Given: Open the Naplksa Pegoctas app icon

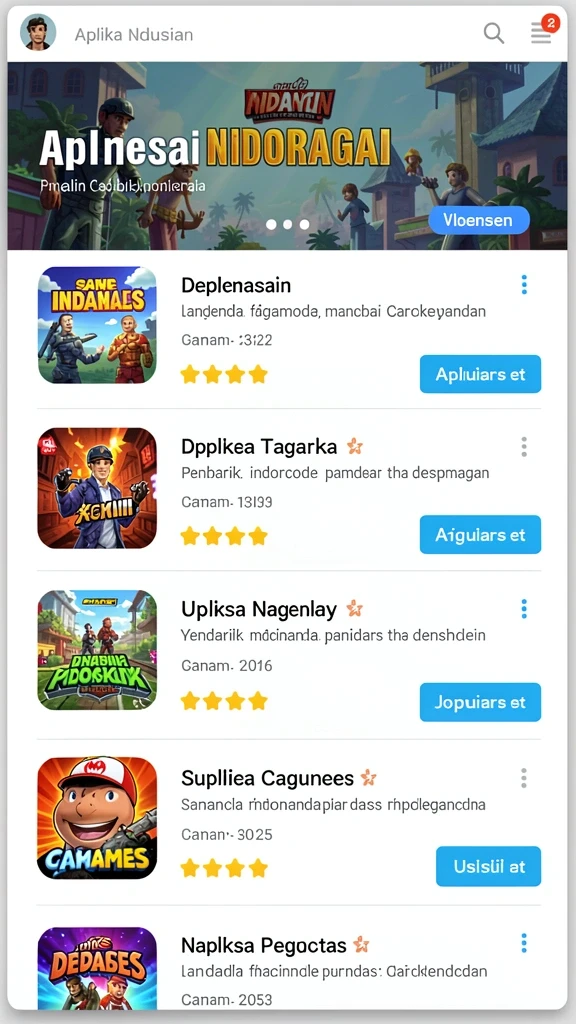Looking at the screenshot, I should 97,968.
